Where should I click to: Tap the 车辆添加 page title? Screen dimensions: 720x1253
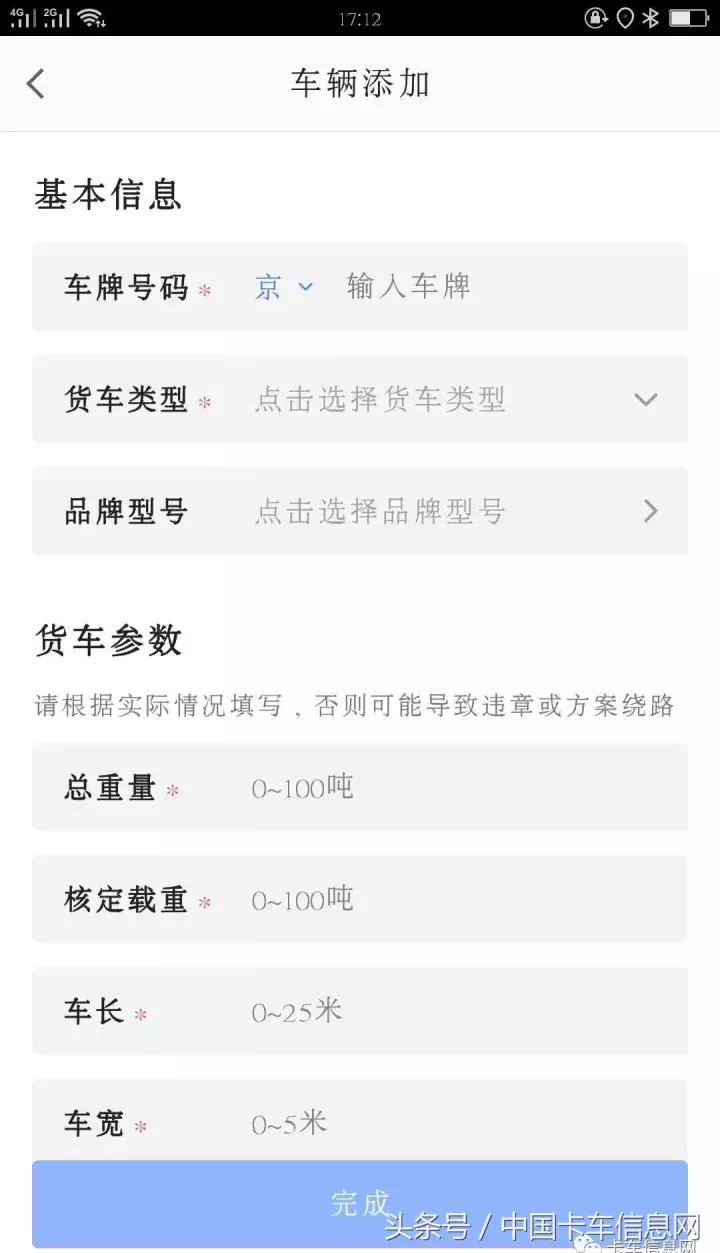tap(359, 83)
